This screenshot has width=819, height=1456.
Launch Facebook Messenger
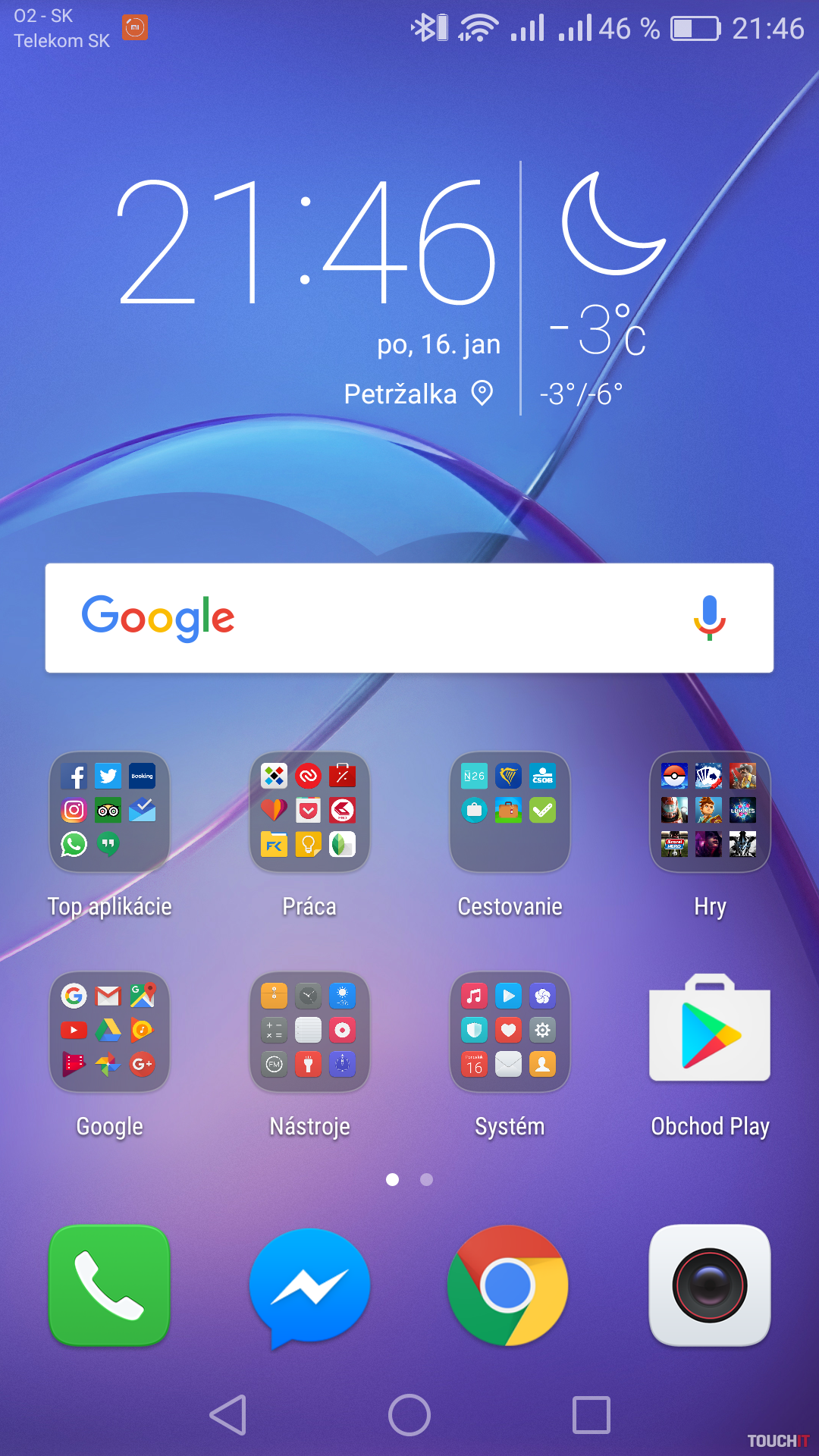[x=309, y=1285]
